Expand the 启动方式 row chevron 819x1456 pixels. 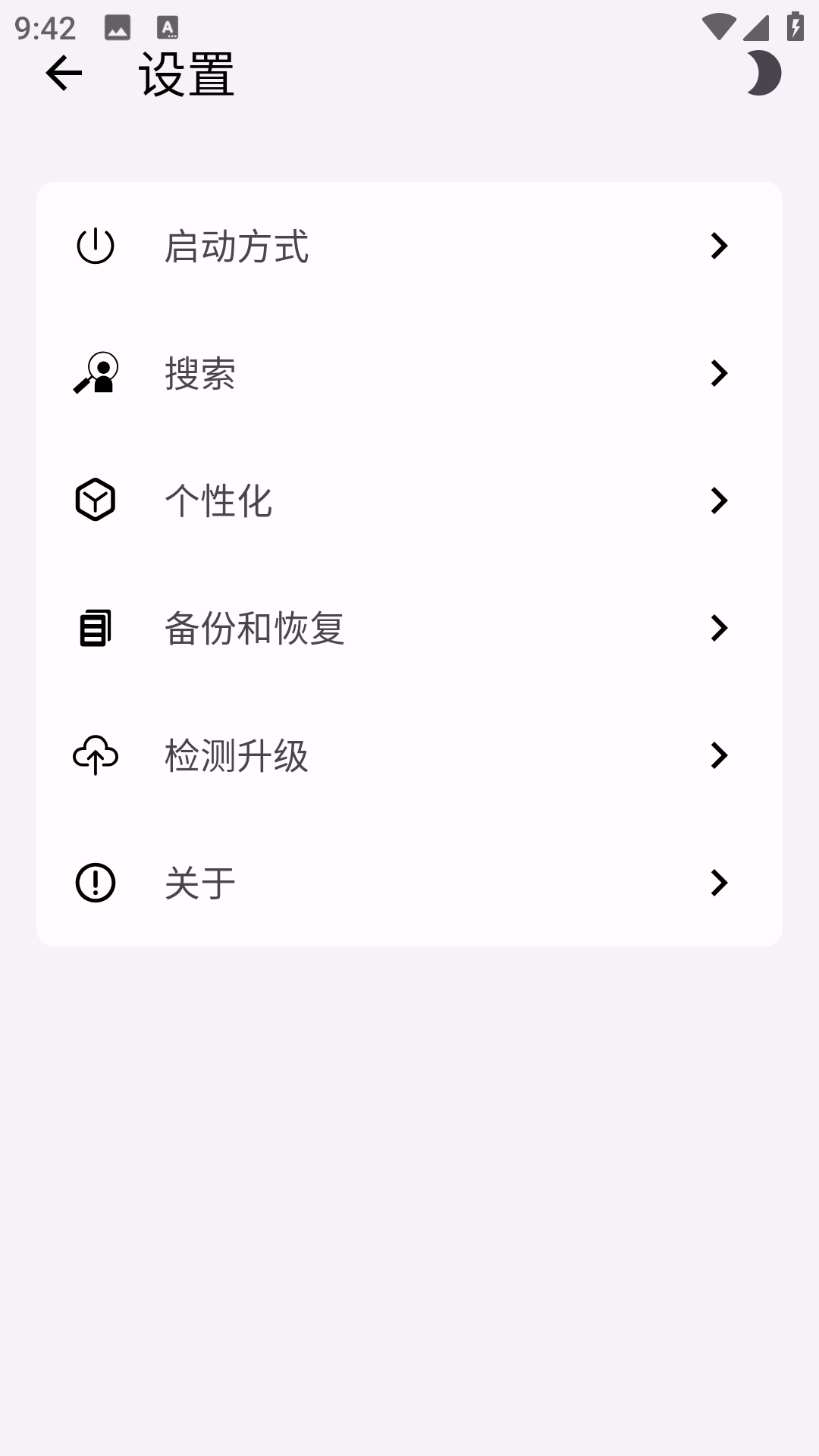click(x=719, y=245)
